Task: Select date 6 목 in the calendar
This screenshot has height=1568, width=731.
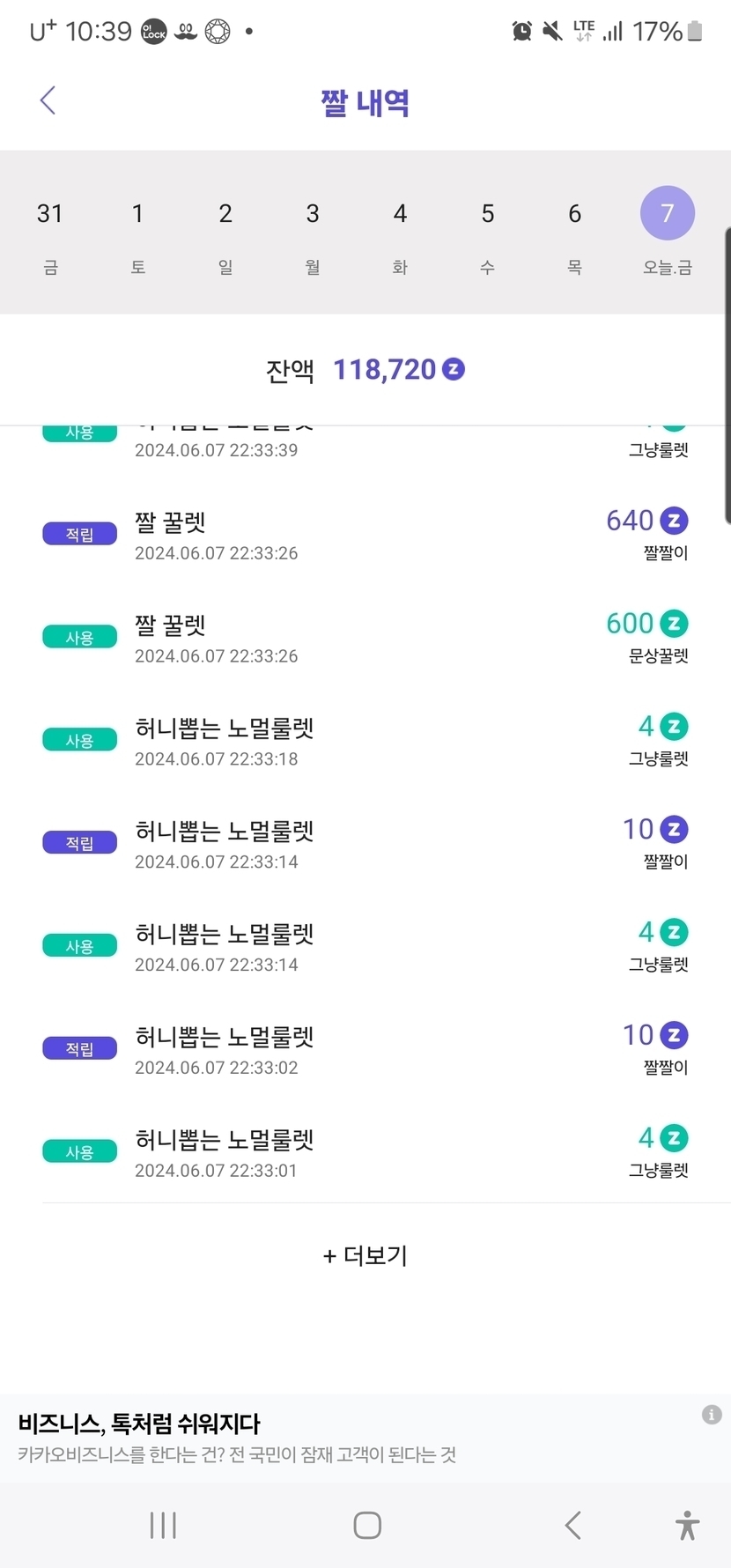Action: coord(574,232)
